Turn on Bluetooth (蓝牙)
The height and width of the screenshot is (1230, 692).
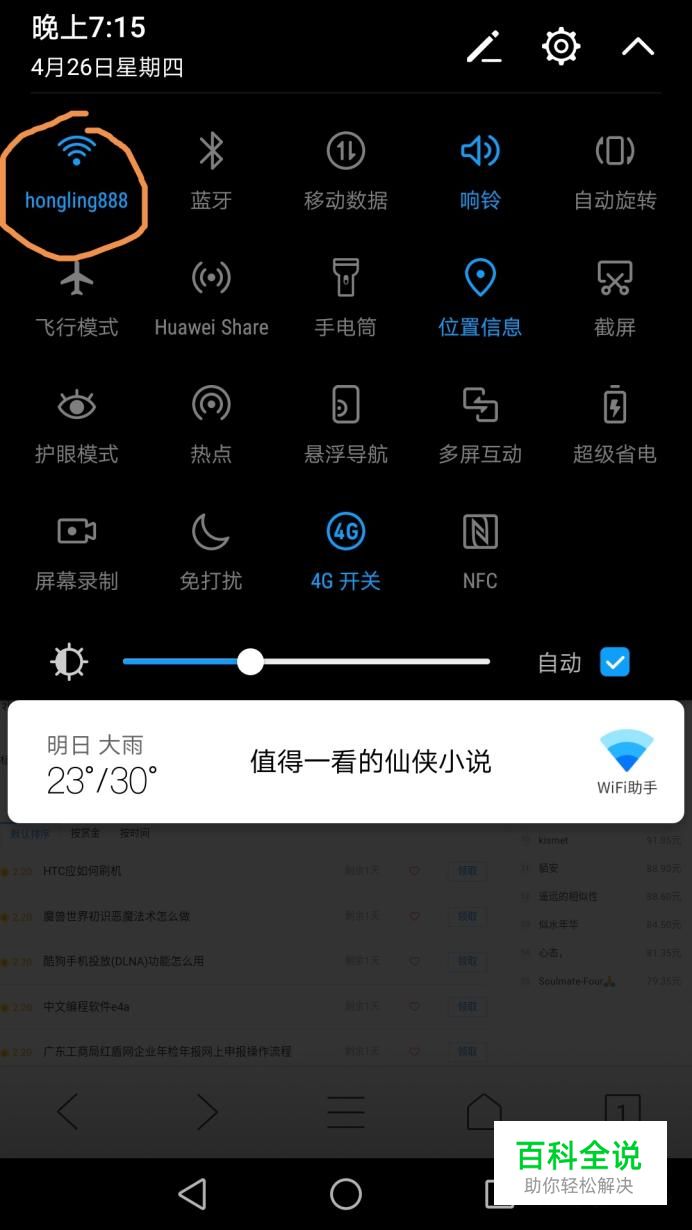(211, 152)
